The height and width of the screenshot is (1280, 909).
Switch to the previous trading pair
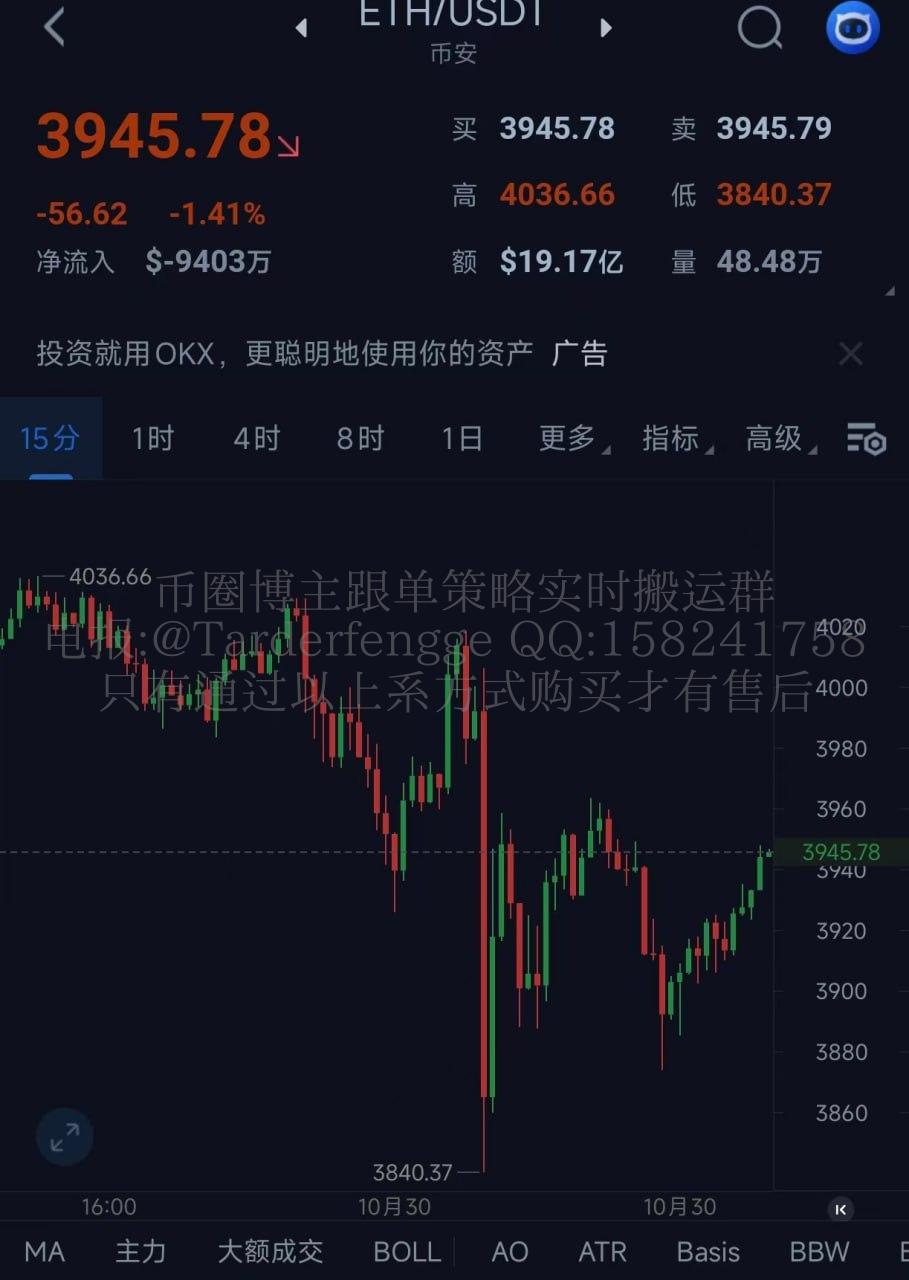click(301, 28)
